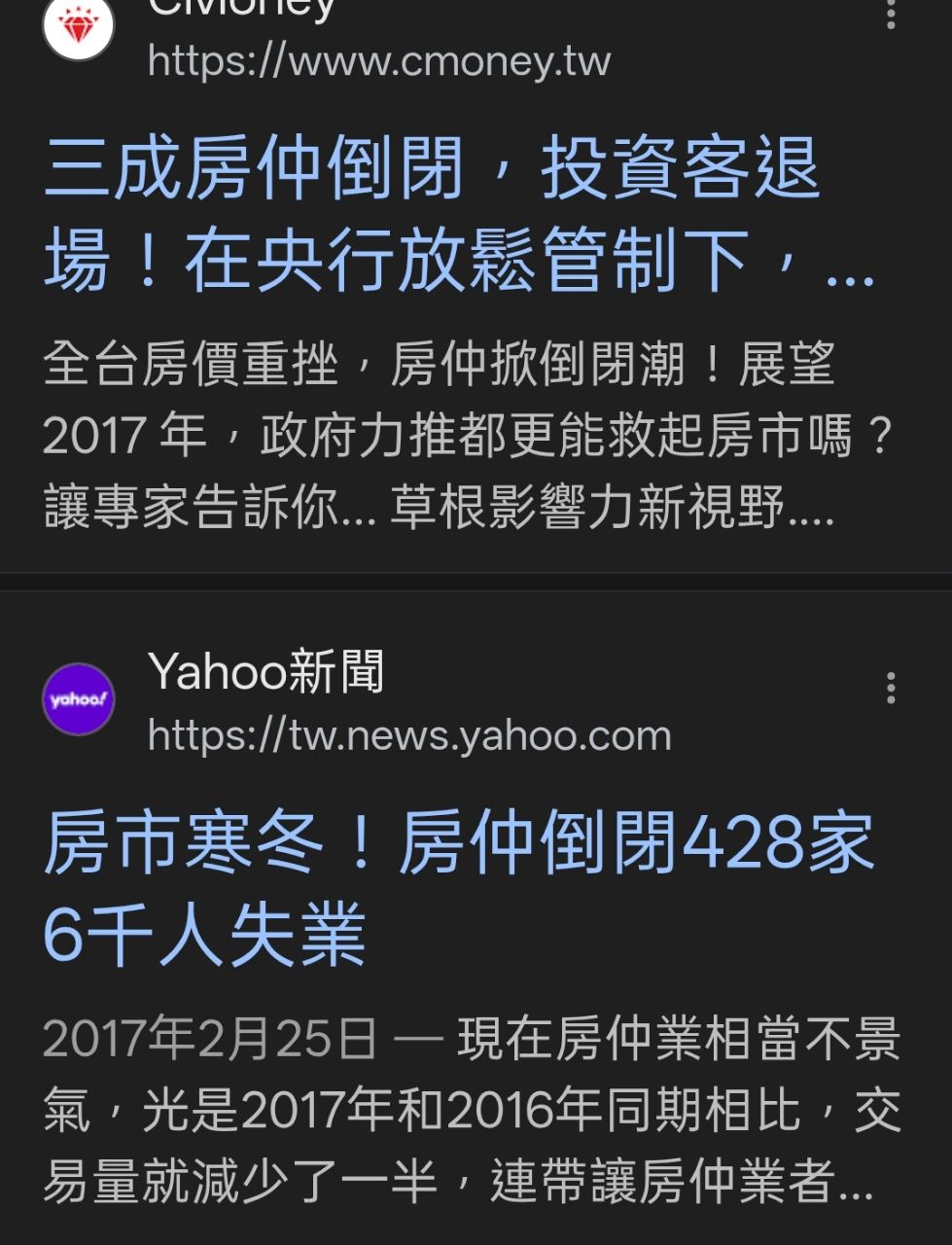Visit https://tw.news.yahoo.com
This screenshot has height=1245, width=952.
pyautogui.click(x=408, y=736)
